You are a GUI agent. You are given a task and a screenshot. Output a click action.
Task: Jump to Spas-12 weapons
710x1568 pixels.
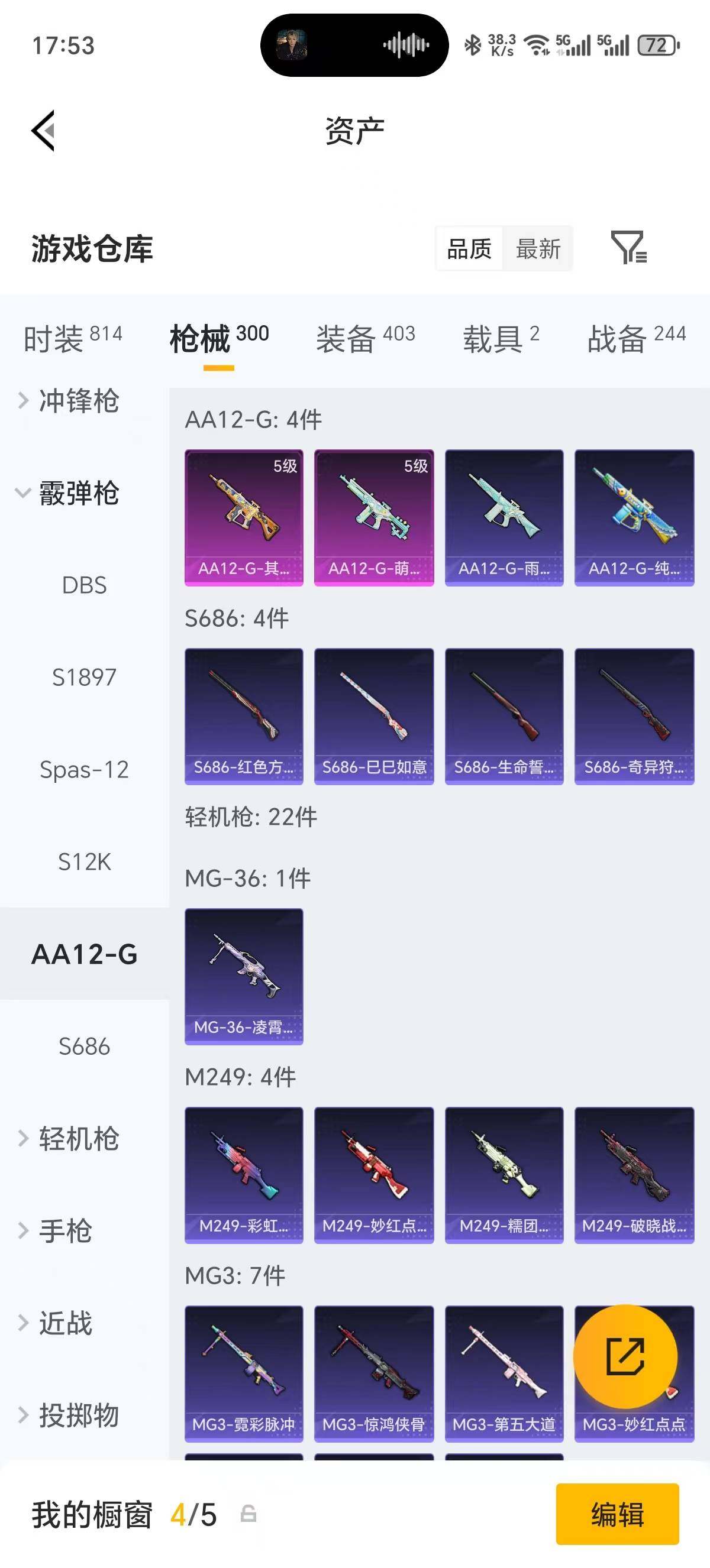(x=85, y=769)
